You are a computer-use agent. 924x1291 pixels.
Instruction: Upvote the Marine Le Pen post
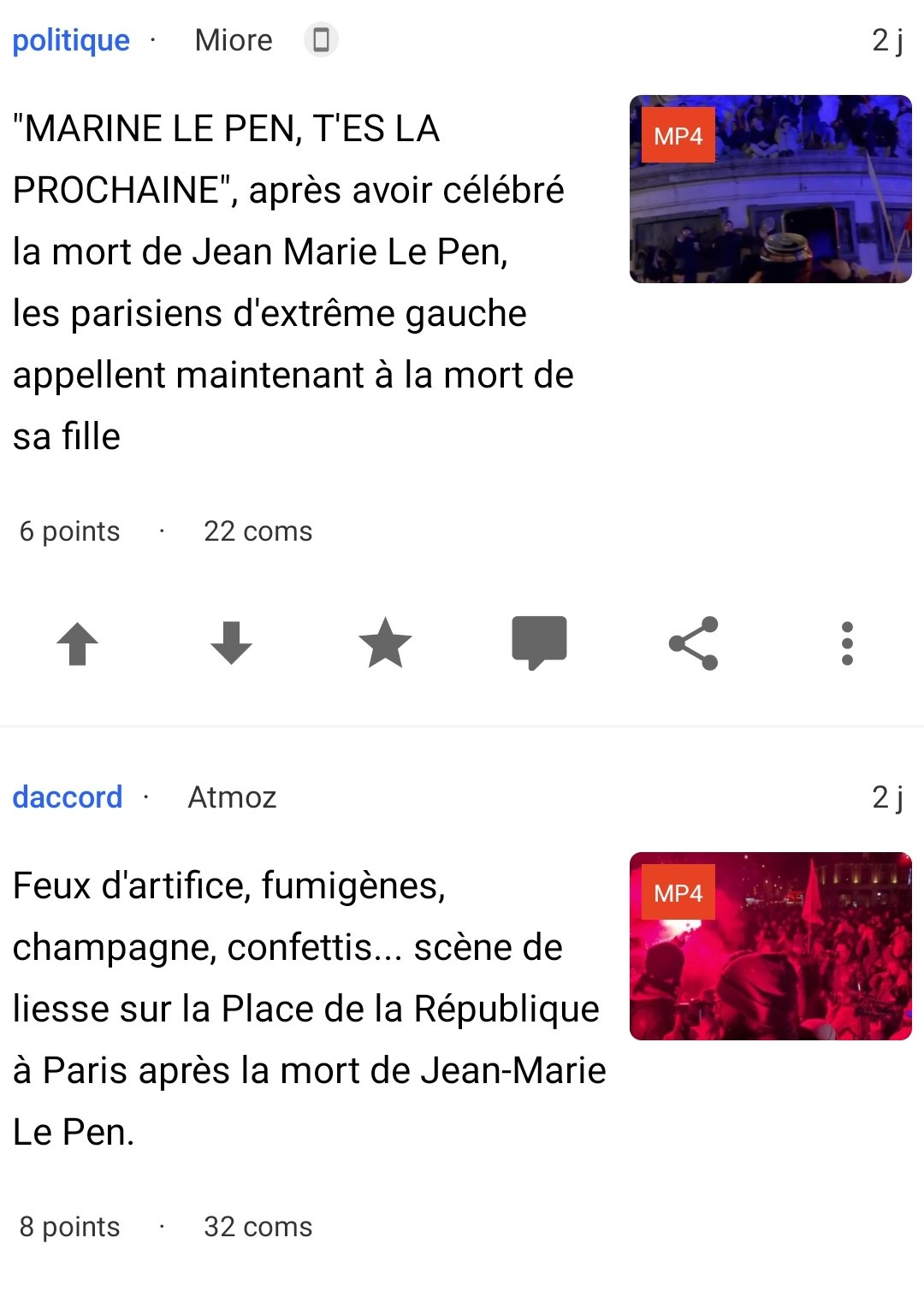pos(78,643)
